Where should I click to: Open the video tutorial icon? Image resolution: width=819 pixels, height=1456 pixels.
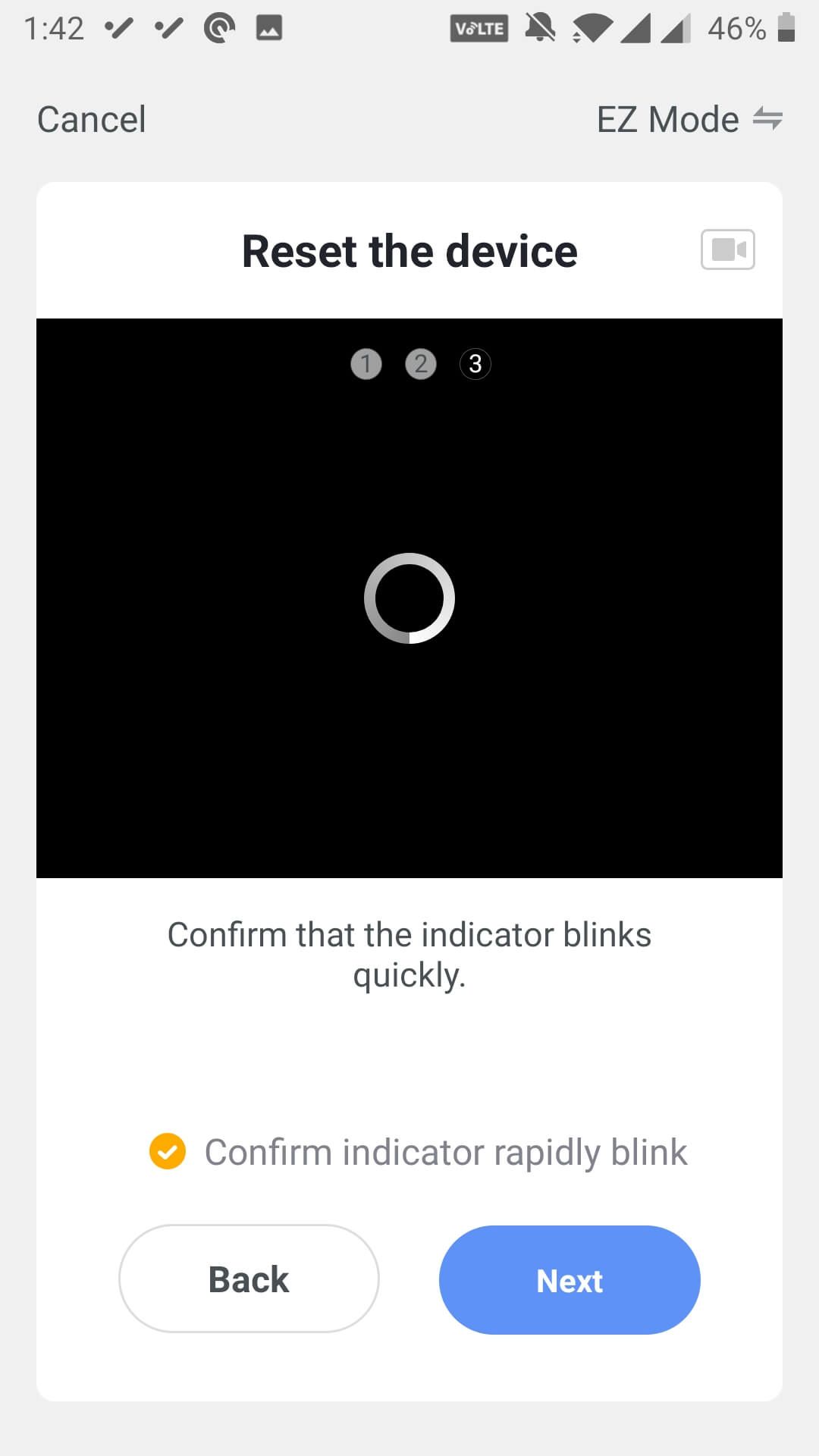727,249
